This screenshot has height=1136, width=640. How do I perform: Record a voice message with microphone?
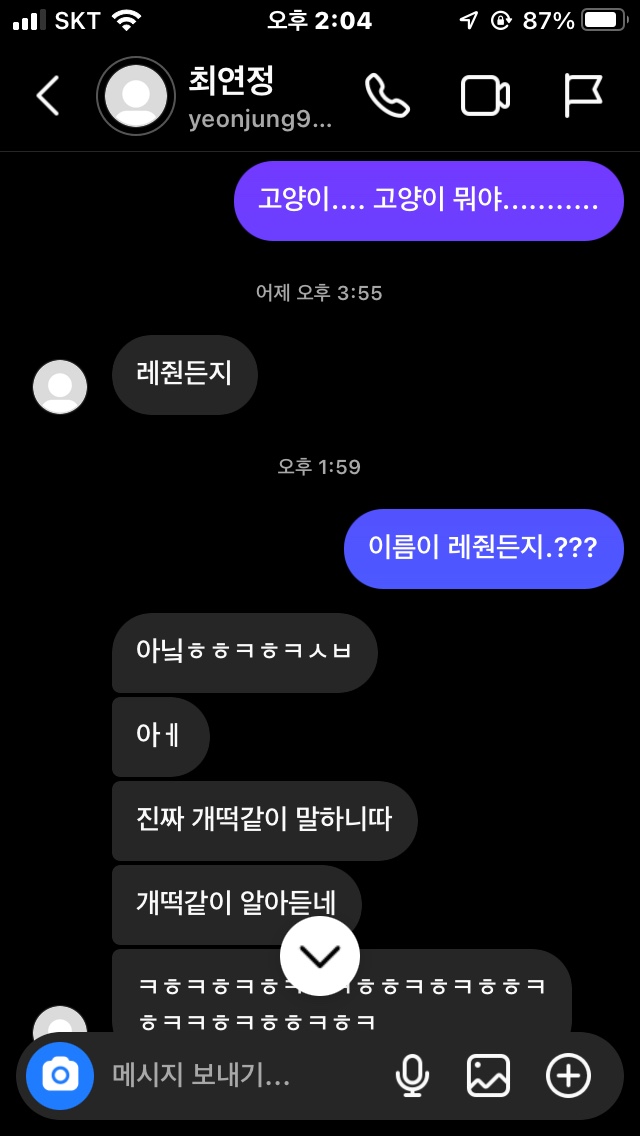pyautogui.click(x=412, y=1076)
